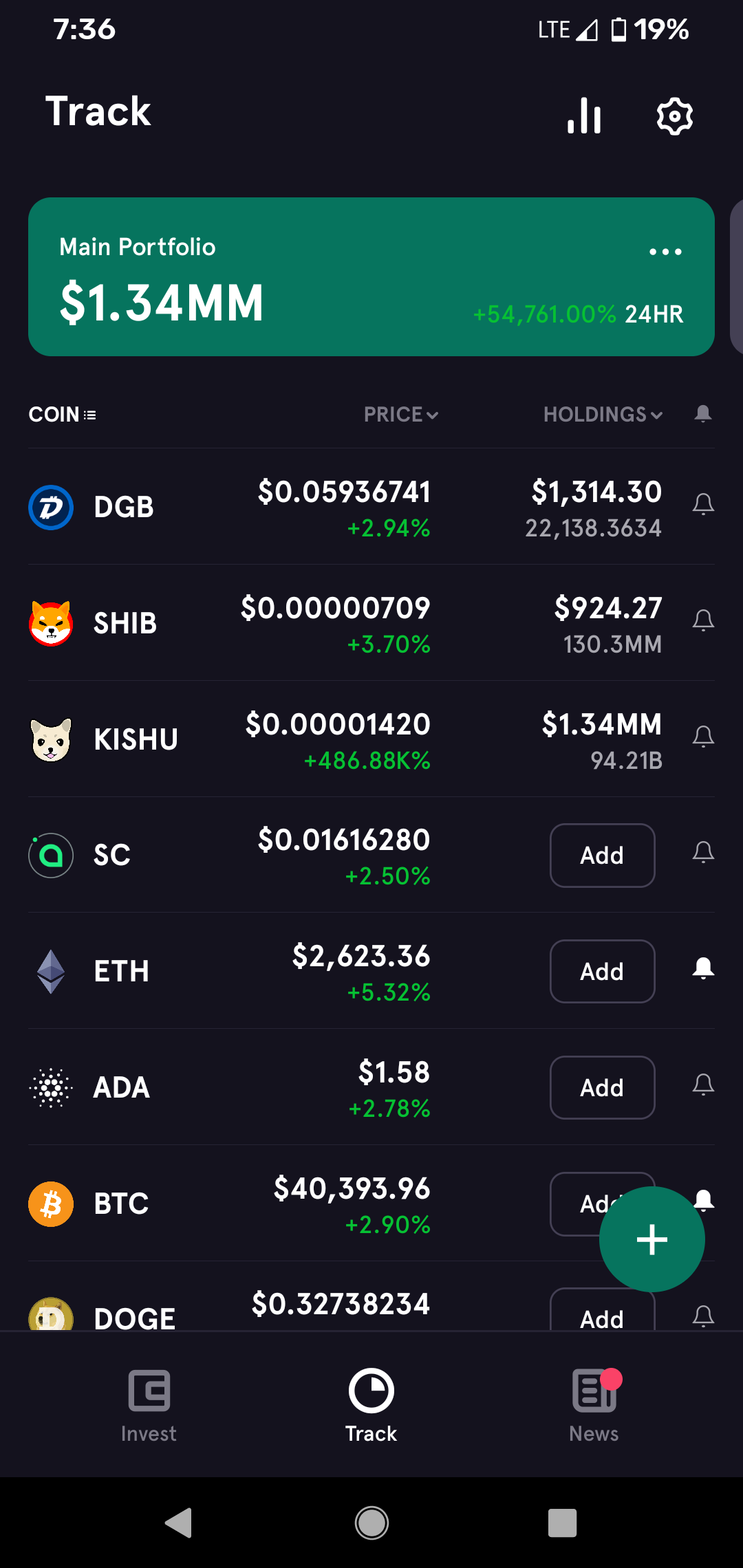Screen dimensions: 743x1568
Task: Open the News tab with red badge
Action: click(x=593, y=1405)
